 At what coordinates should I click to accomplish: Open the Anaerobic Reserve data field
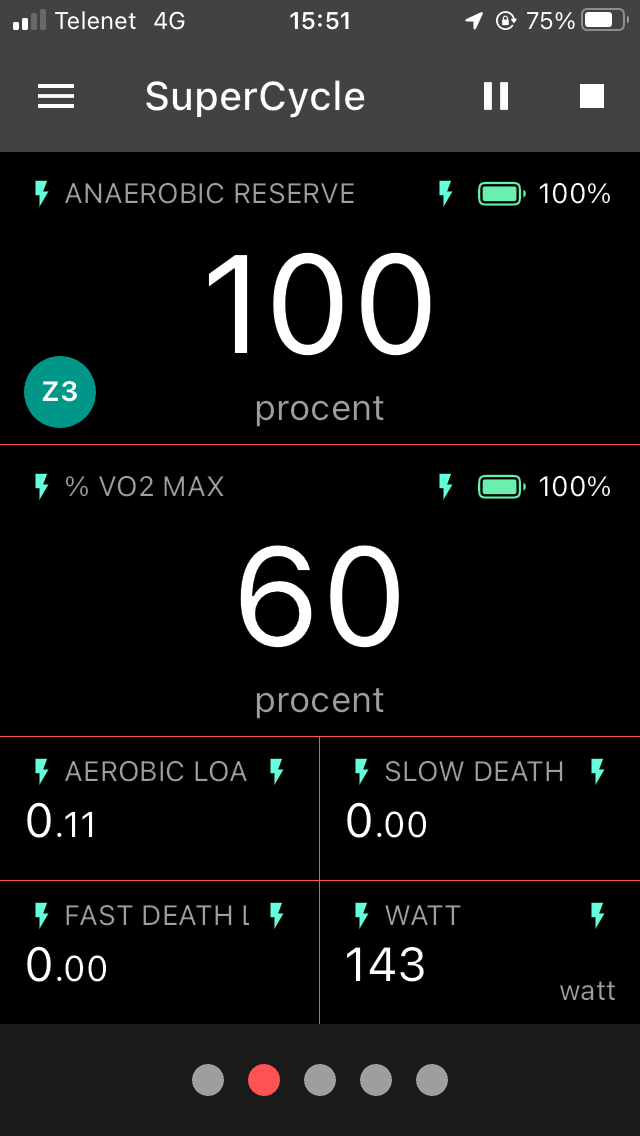click(320, 298)
